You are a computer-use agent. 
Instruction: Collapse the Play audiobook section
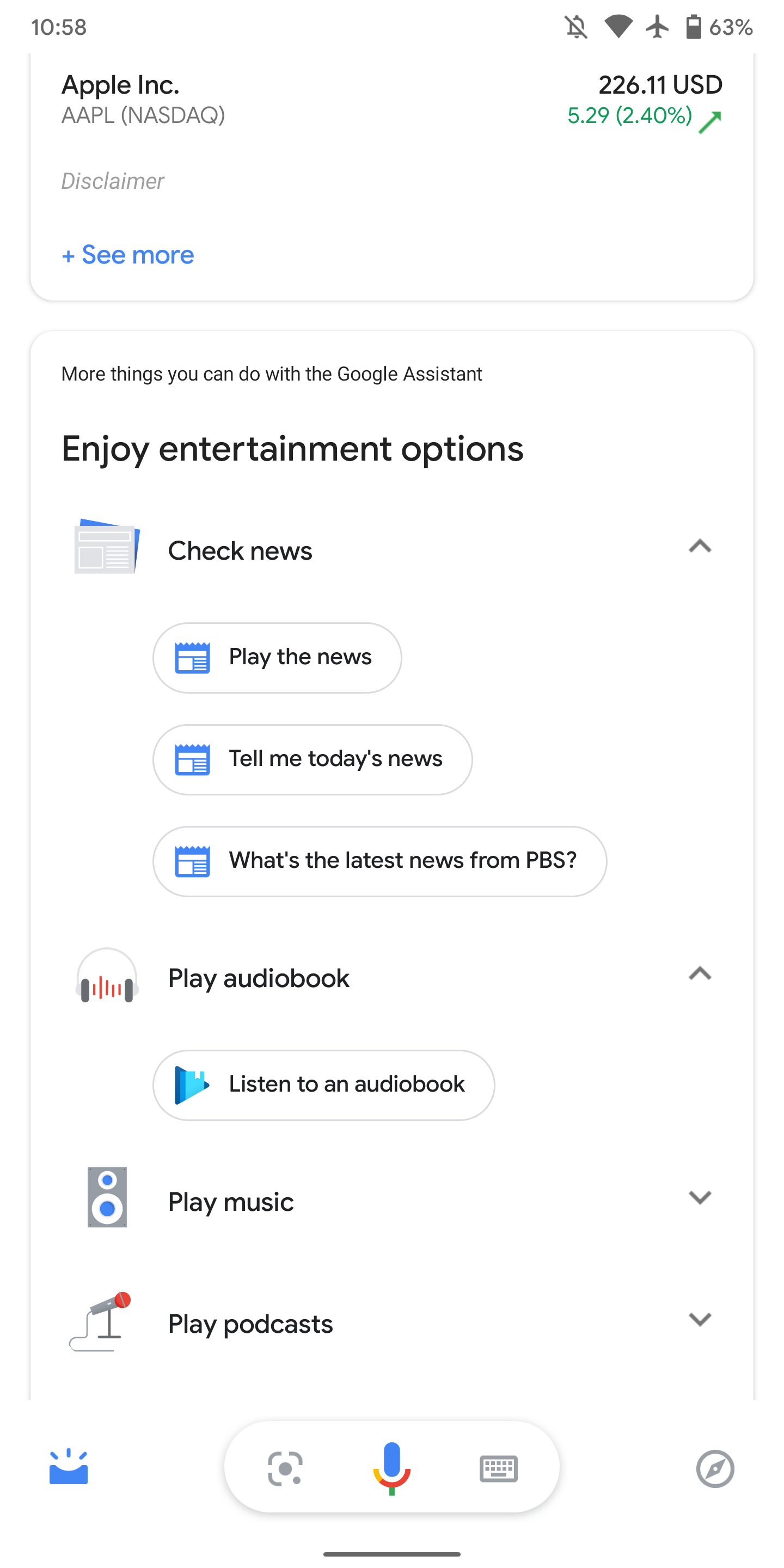700,973
